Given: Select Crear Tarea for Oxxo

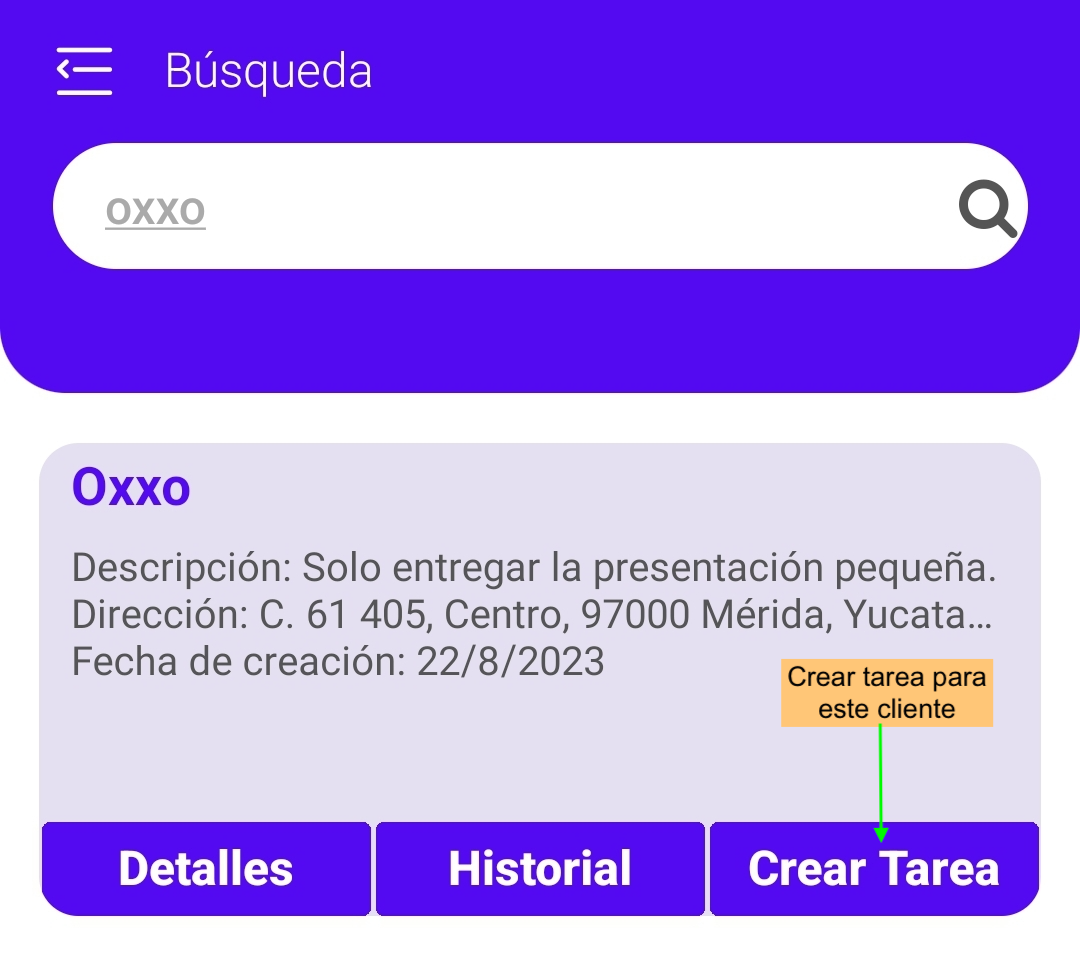Looking at the screenshot, I should tap(873, 868).
